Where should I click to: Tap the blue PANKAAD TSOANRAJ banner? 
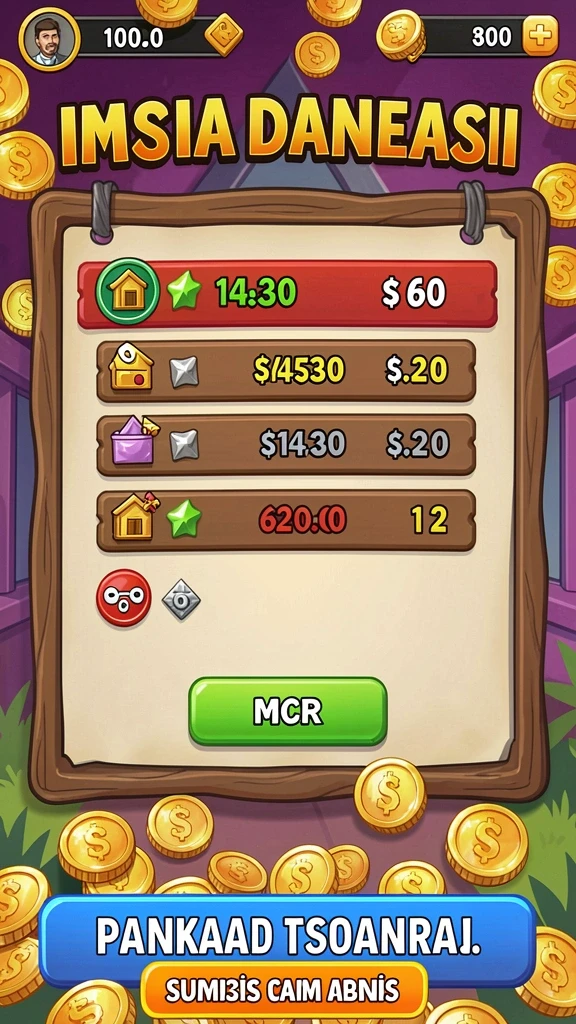coord(287,940)
